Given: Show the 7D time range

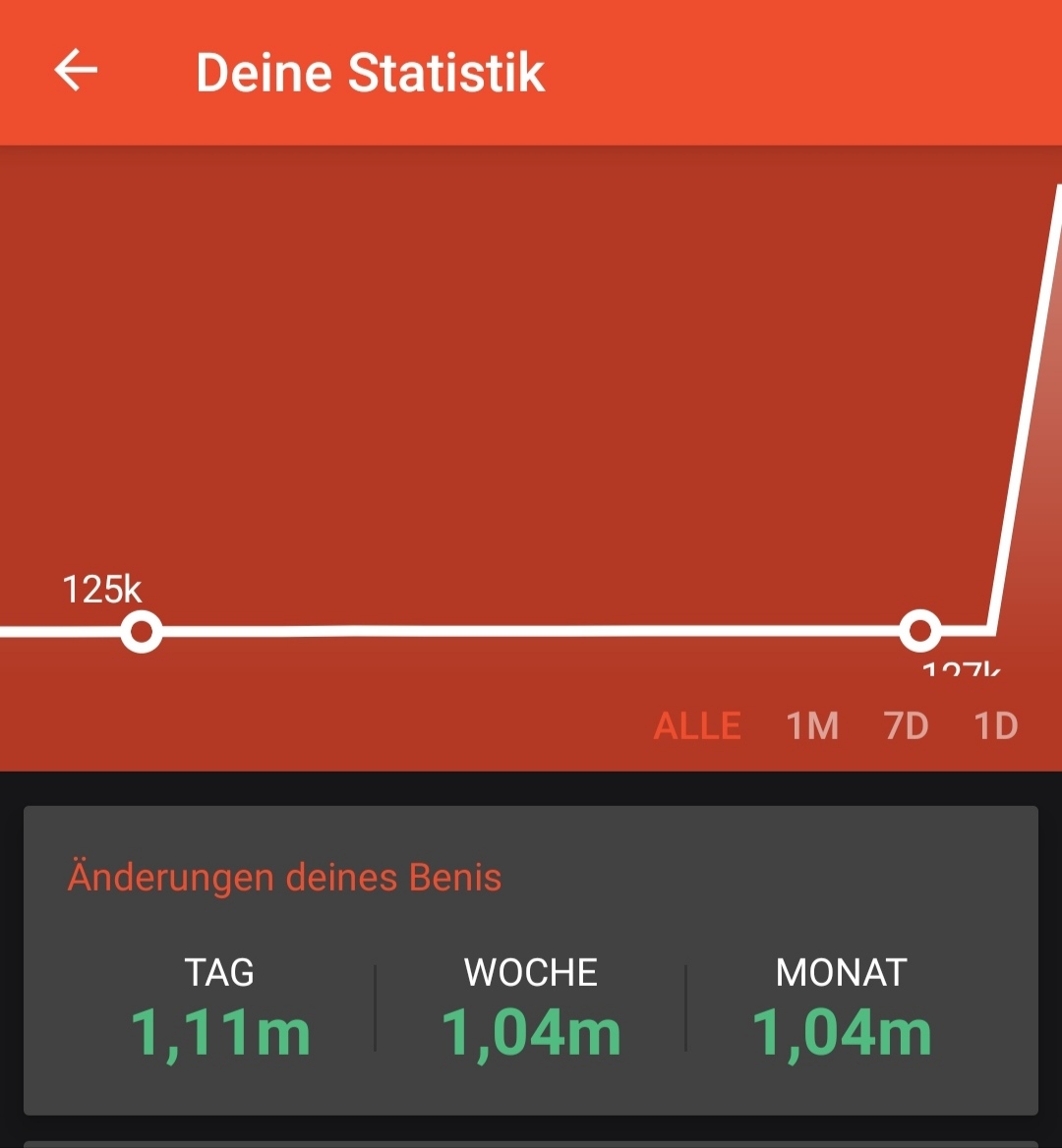Looking at the screenshot, I should tap(906, 726).
